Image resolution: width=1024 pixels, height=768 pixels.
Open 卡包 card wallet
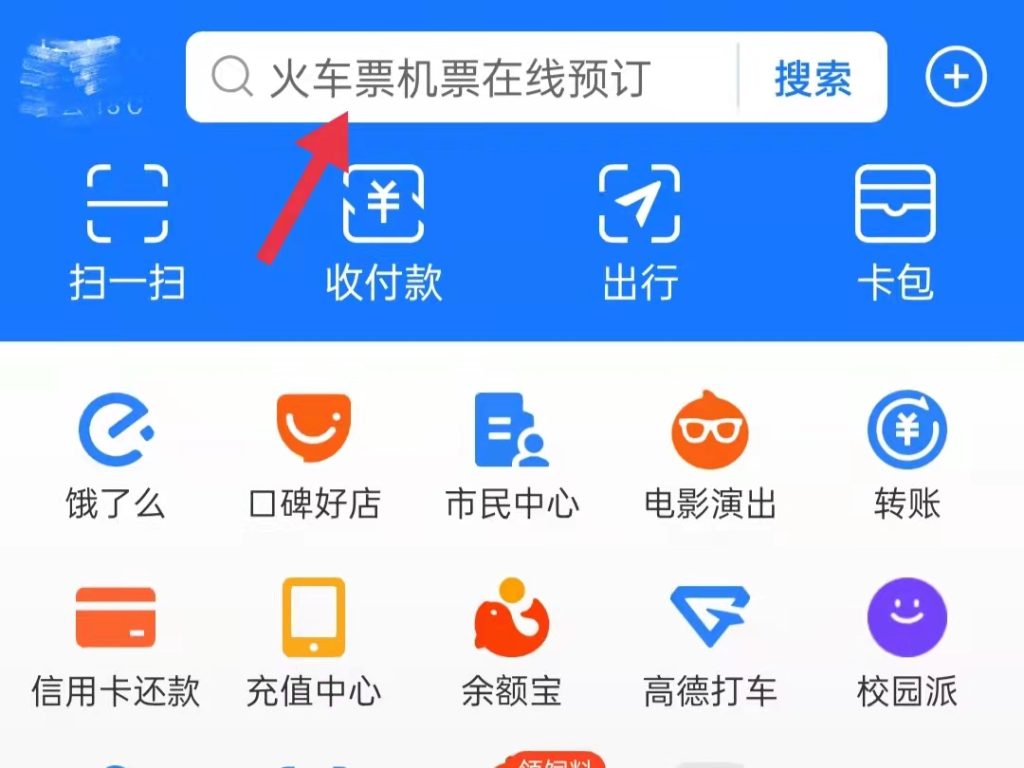[x=896, y=232]
